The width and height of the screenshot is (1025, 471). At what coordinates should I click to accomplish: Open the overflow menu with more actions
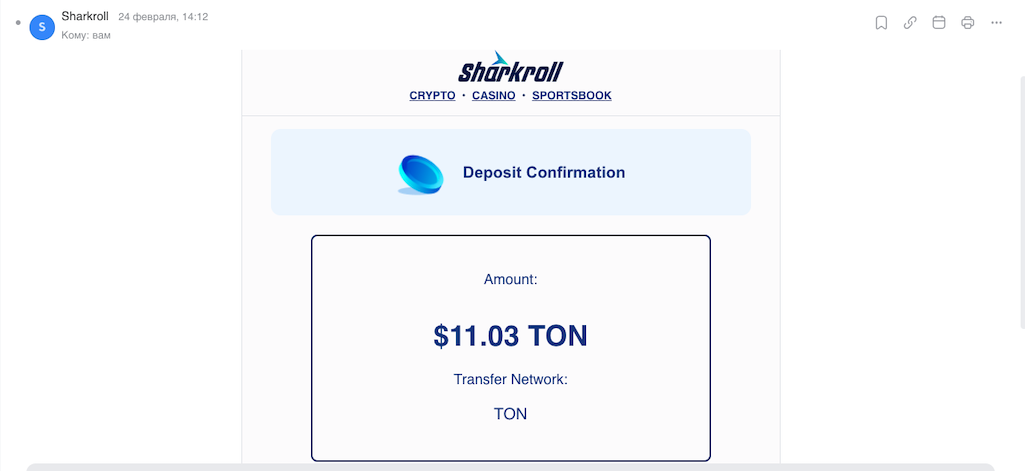[x=997, y=23]
